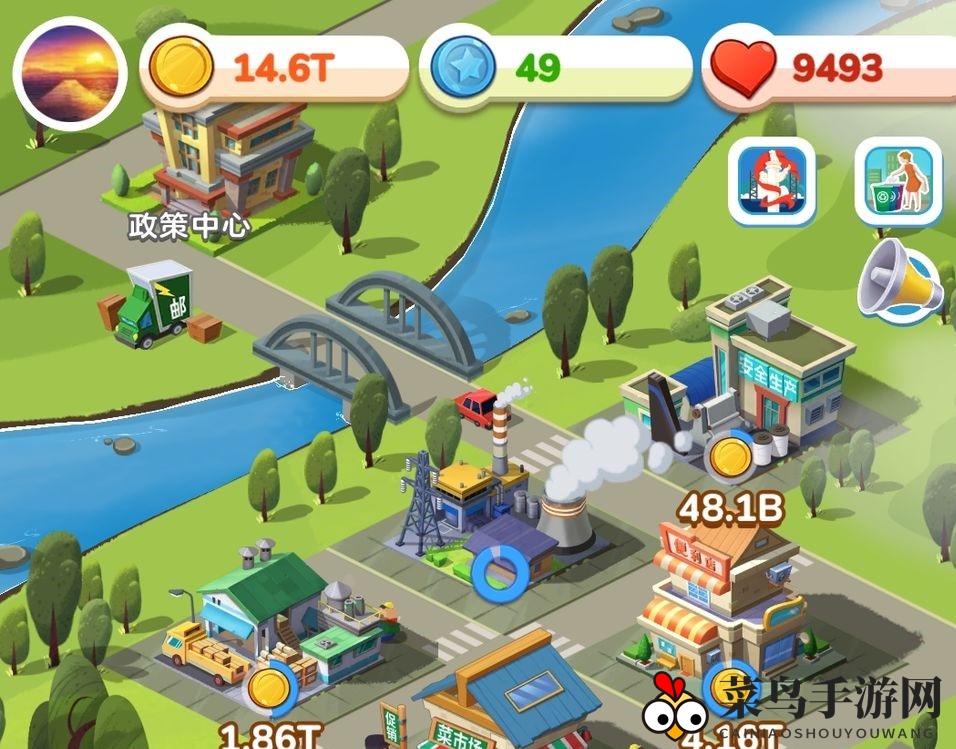
Task: Tap the green postal delivery truck
Action: coord(153,306)
